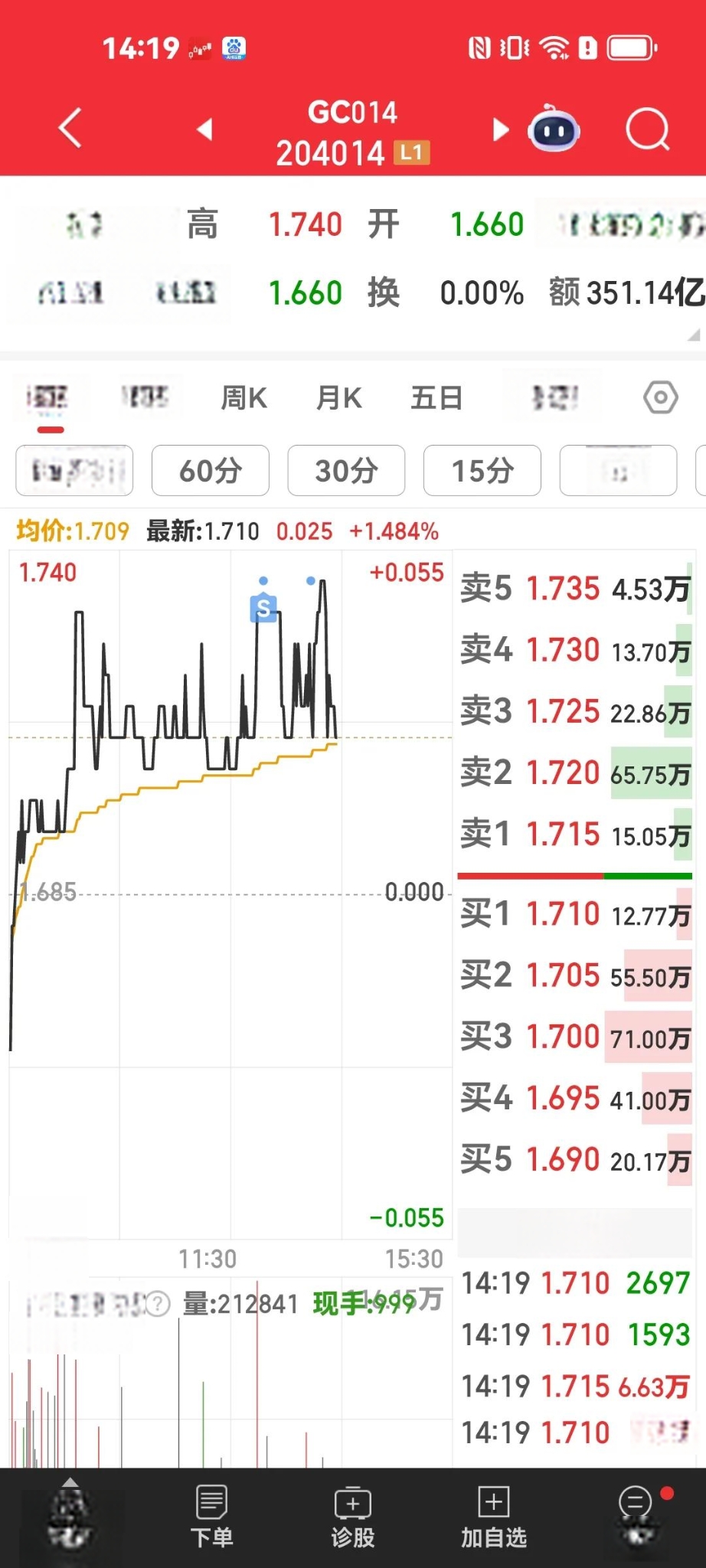Open the volume help question-mark icon

(157, 1303)
